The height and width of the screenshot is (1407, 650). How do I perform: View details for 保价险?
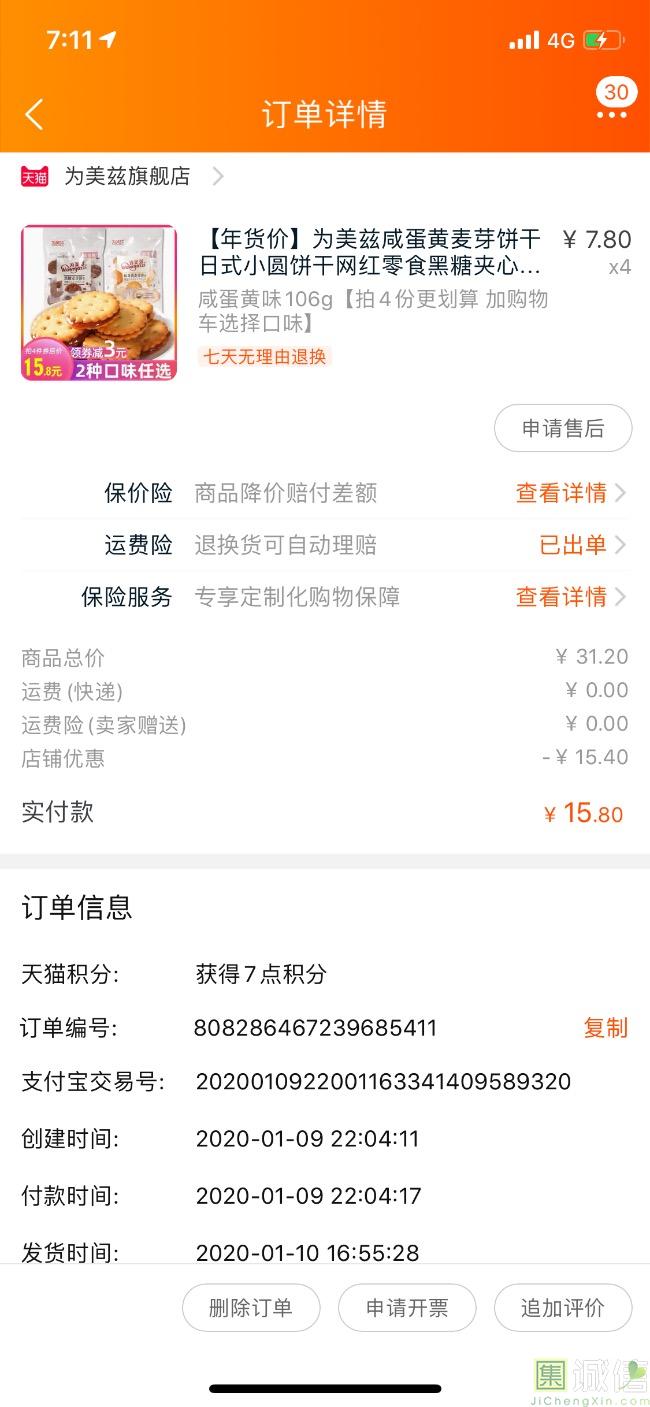570,493
